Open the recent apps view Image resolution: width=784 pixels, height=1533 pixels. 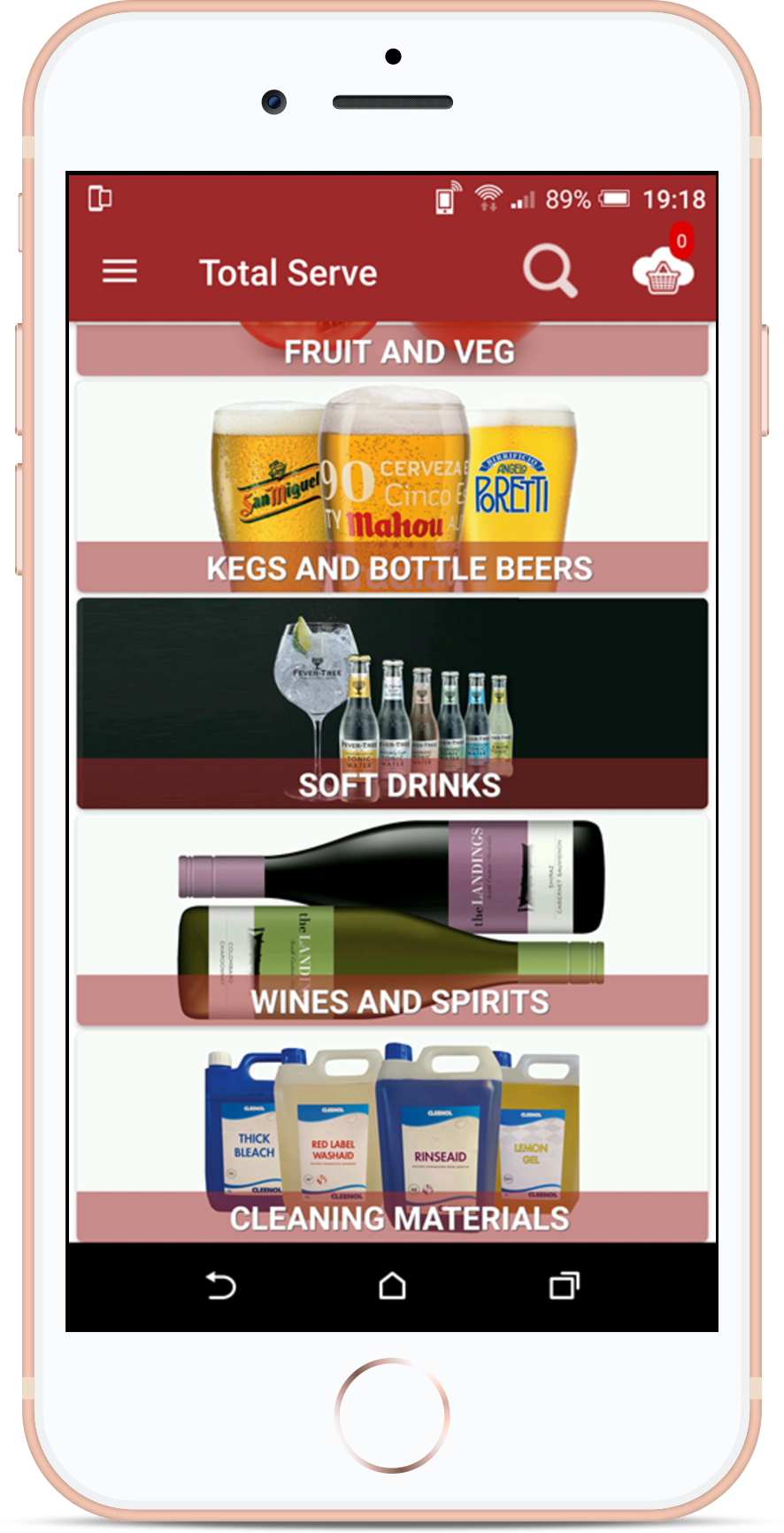tap(564, 1285)
